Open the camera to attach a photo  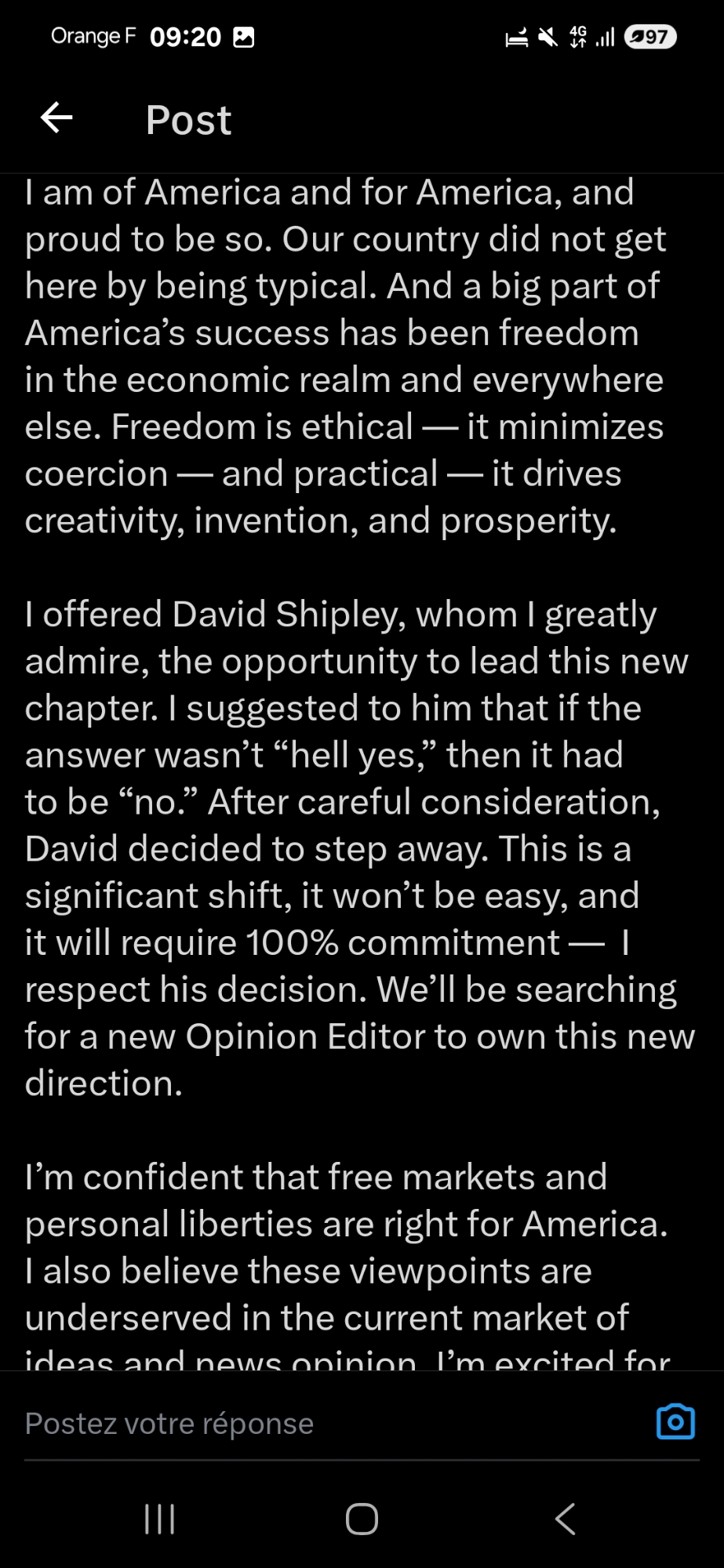(x=675, y=1422)
